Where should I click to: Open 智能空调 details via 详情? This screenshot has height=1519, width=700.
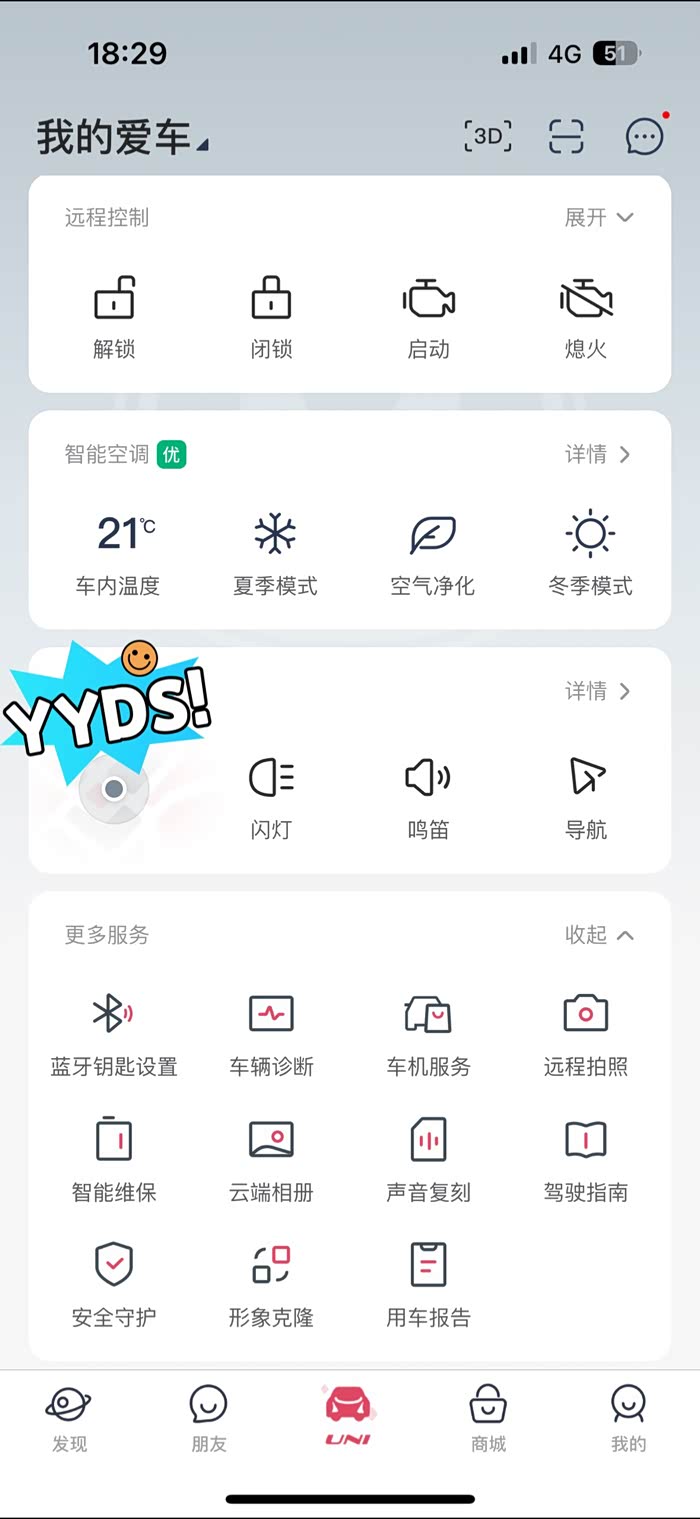click(x=599, y=455)
